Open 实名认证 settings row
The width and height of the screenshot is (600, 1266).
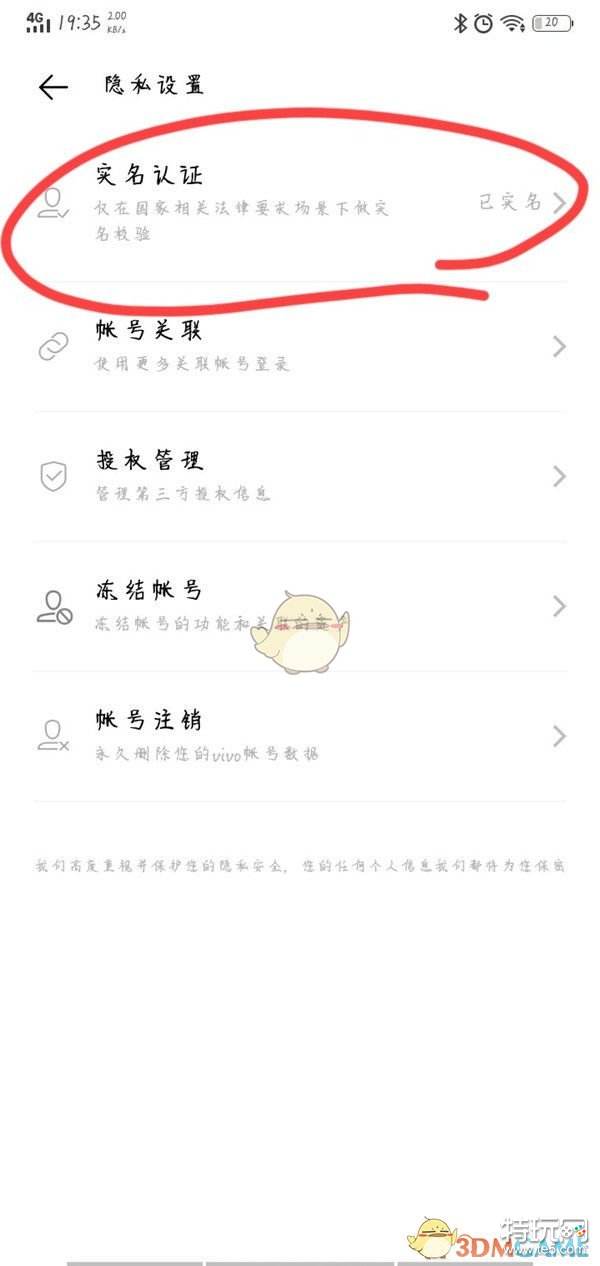[300, 203]
